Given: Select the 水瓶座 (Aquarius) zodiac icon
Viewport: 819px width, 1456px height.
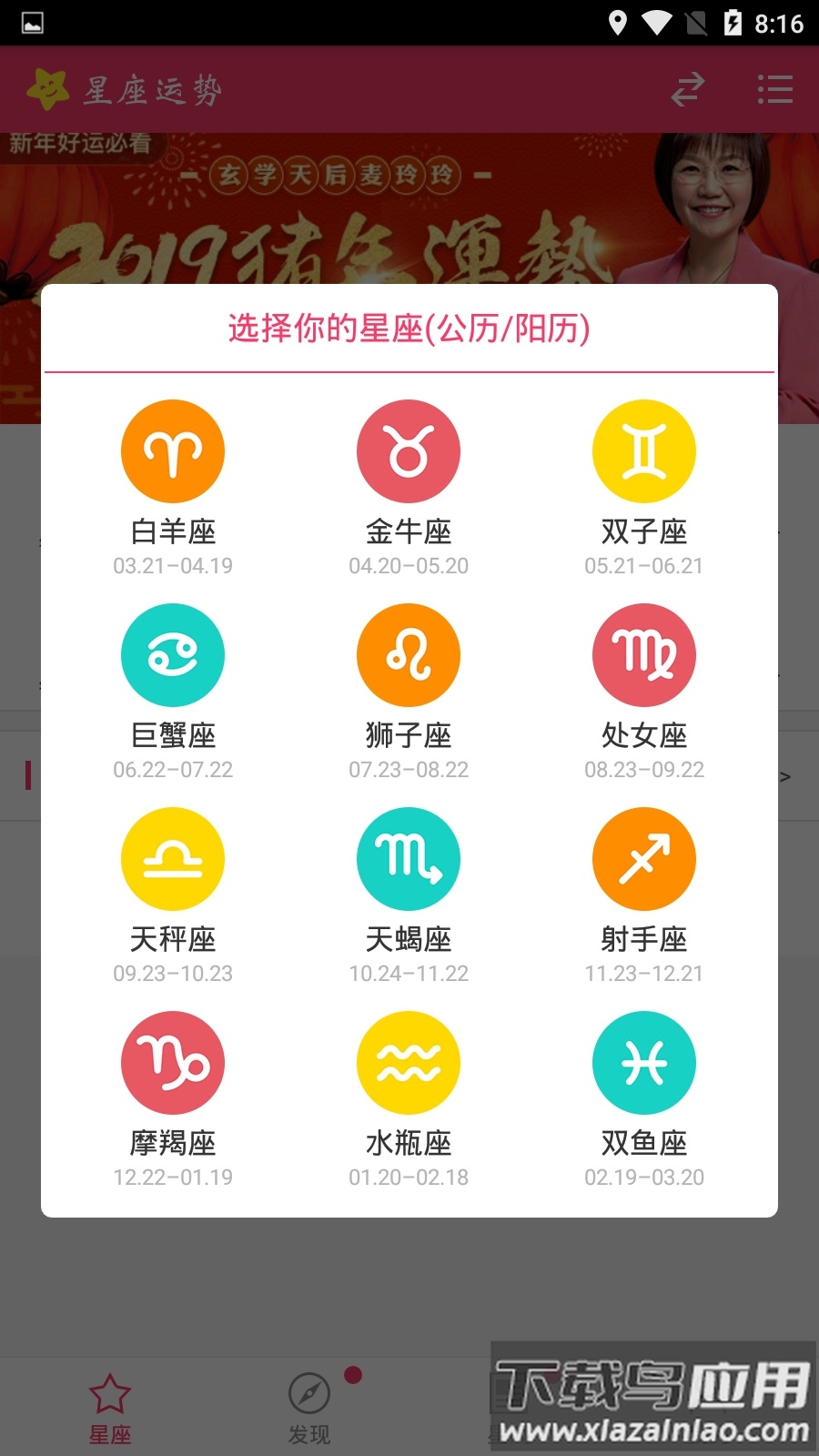Looking at the screenshot, I should [x=409, y=1062].
